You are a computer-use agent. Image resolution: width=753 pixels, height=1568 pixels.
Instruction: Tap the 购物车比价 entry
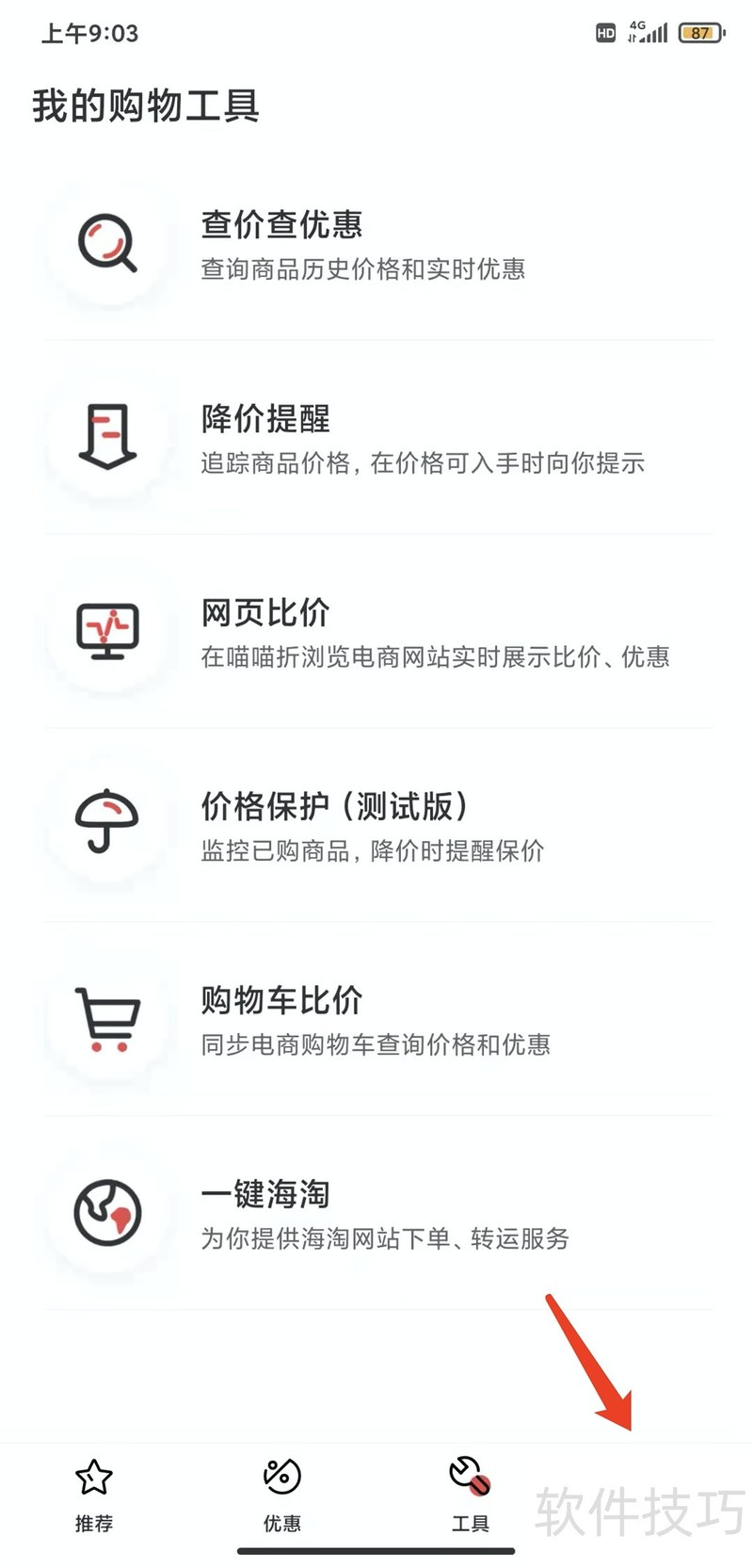(376, 1020)
